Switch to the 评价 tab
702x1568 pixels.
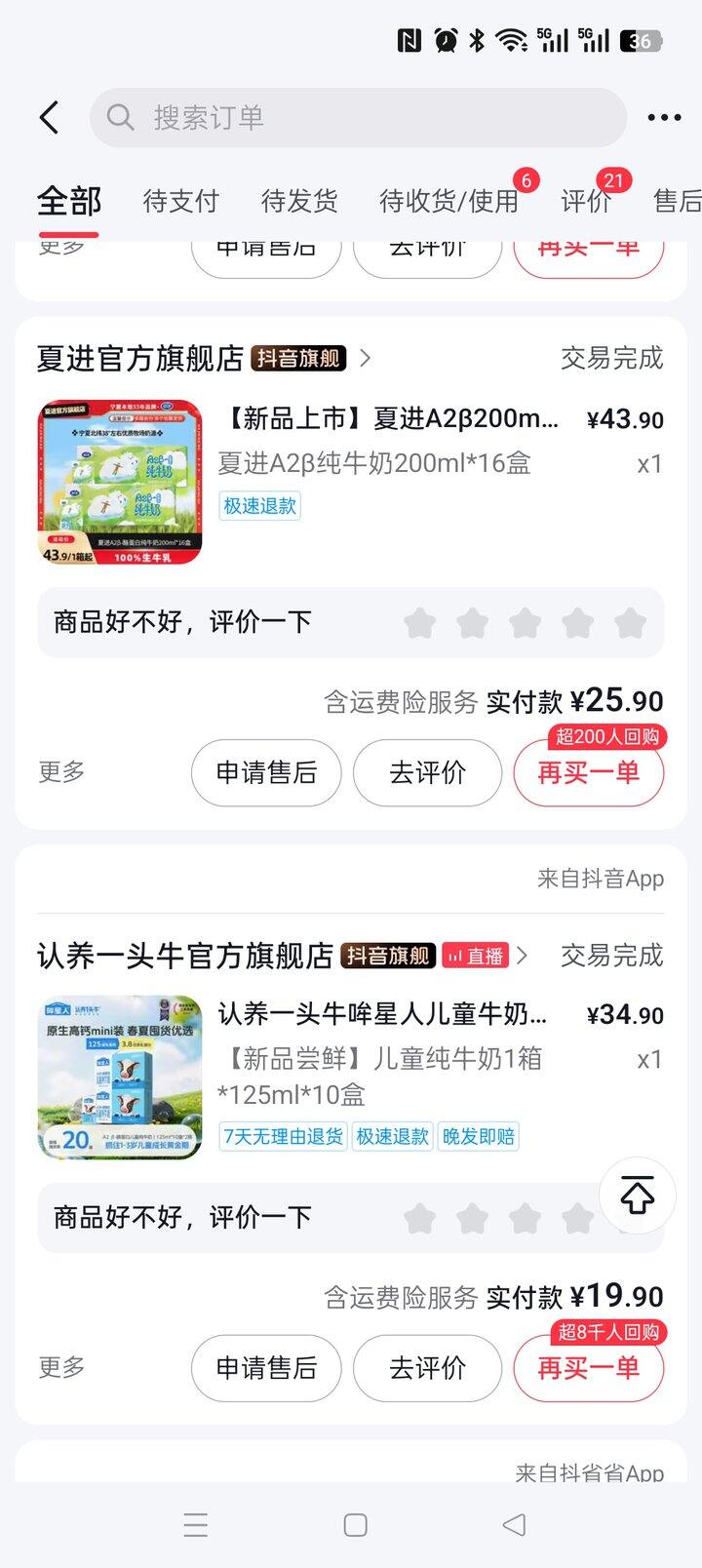pyautogui.click(x=585, y=201)
